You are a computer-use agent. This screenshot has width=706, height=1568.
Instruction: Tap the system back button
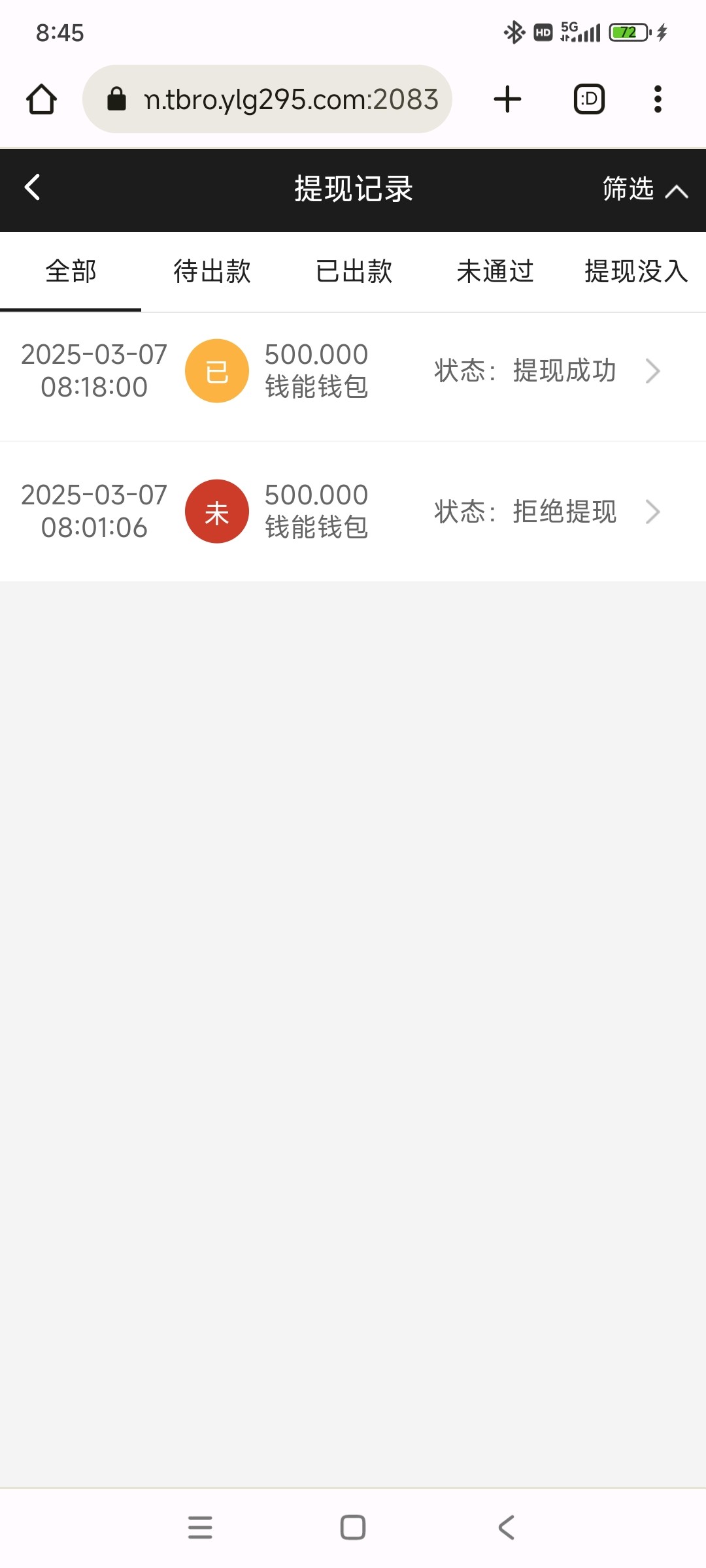pos(507,1527)
